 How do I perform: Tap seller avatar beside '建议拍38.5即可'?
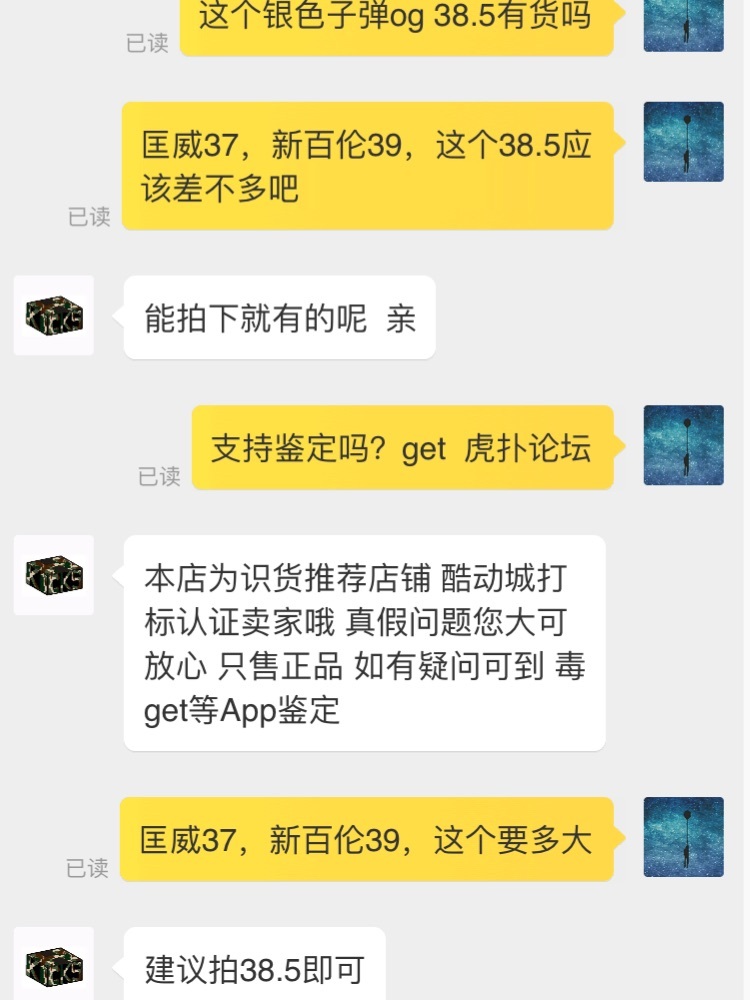(x=54, y=966)
